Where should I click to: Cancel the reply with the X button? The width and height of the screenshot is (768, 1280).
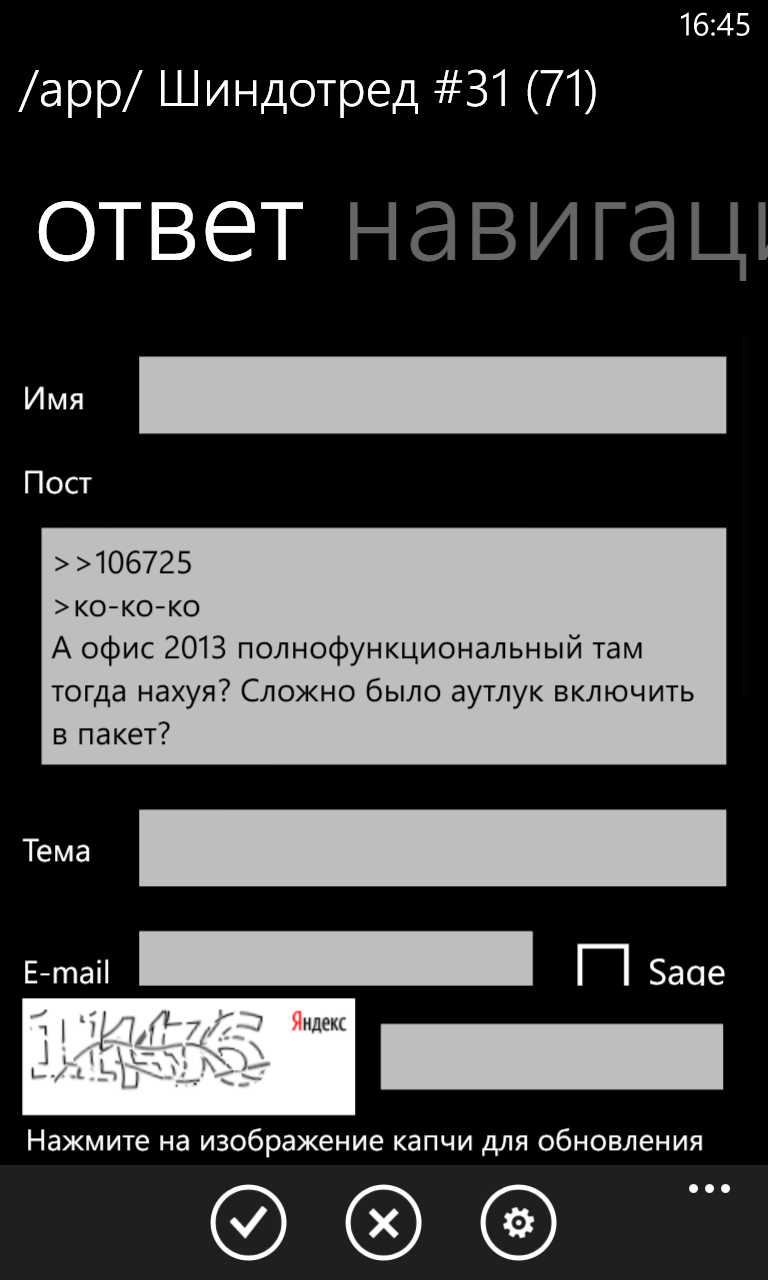(384, 1222)
